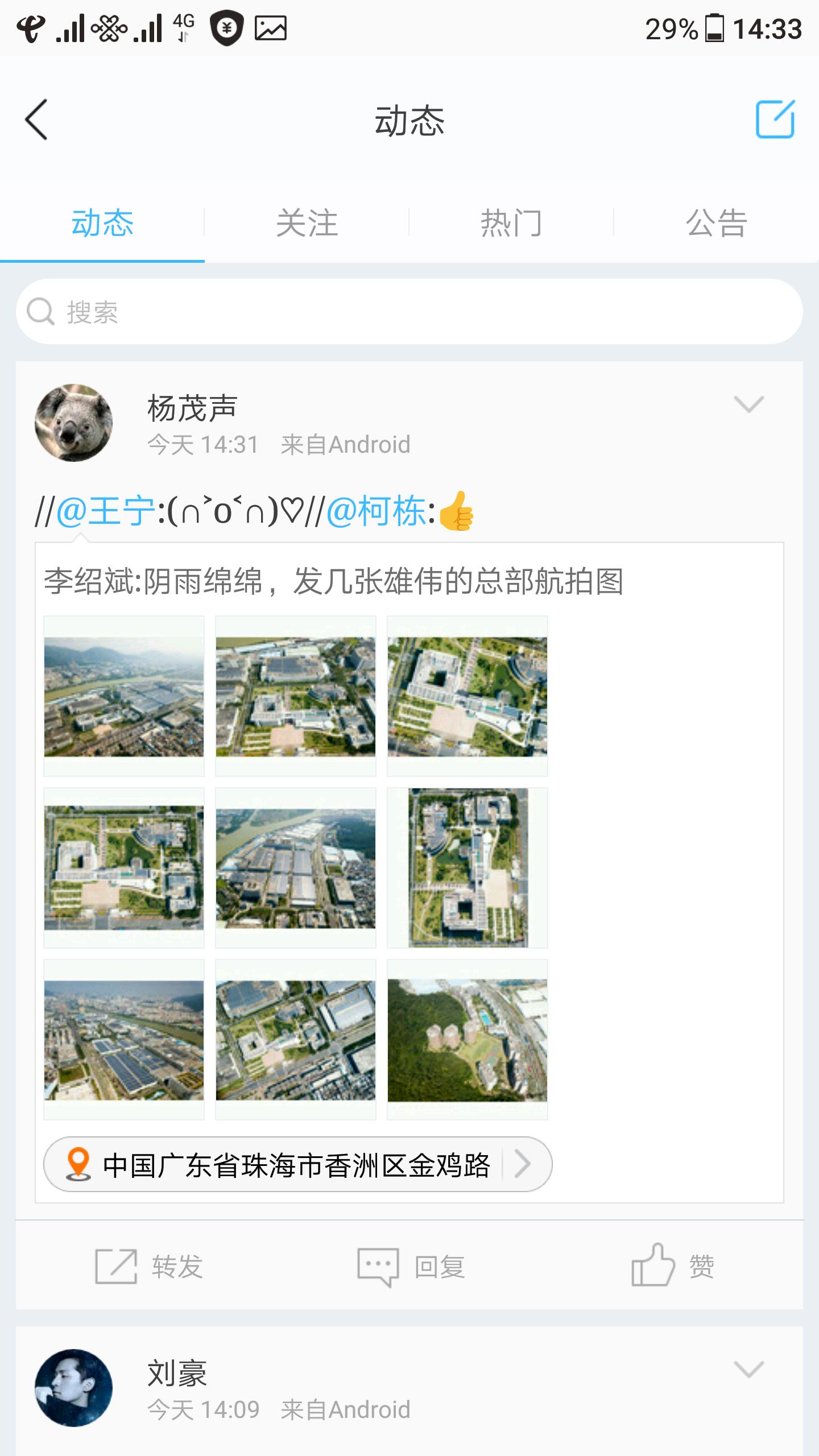Open 刘豪's profile avatar
Image resolution: width=819 pixels, height=1456 pixels.
point(74,1388)
